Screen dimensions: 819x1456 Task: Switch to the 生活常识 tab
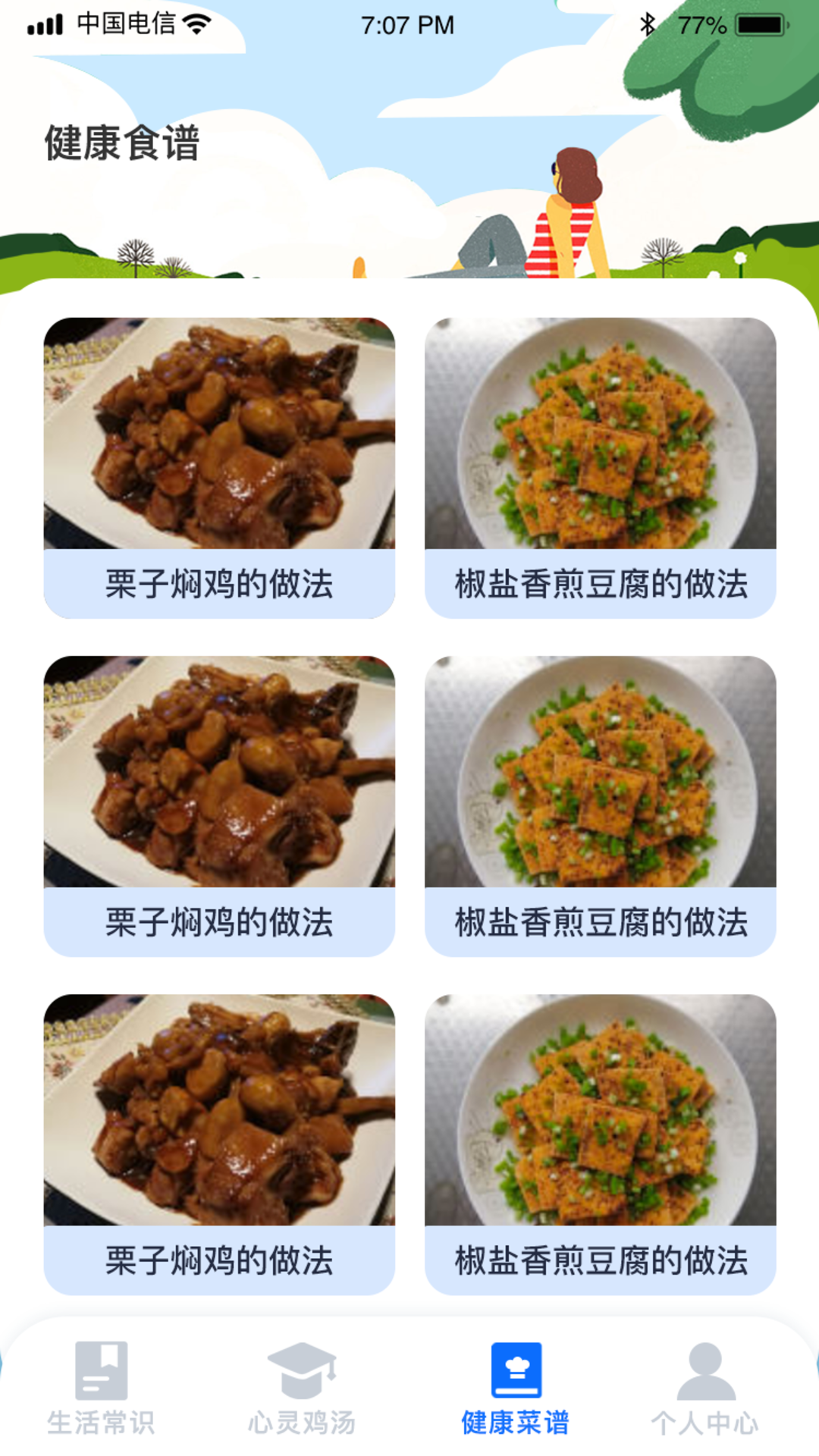(x=101, y=1388)
